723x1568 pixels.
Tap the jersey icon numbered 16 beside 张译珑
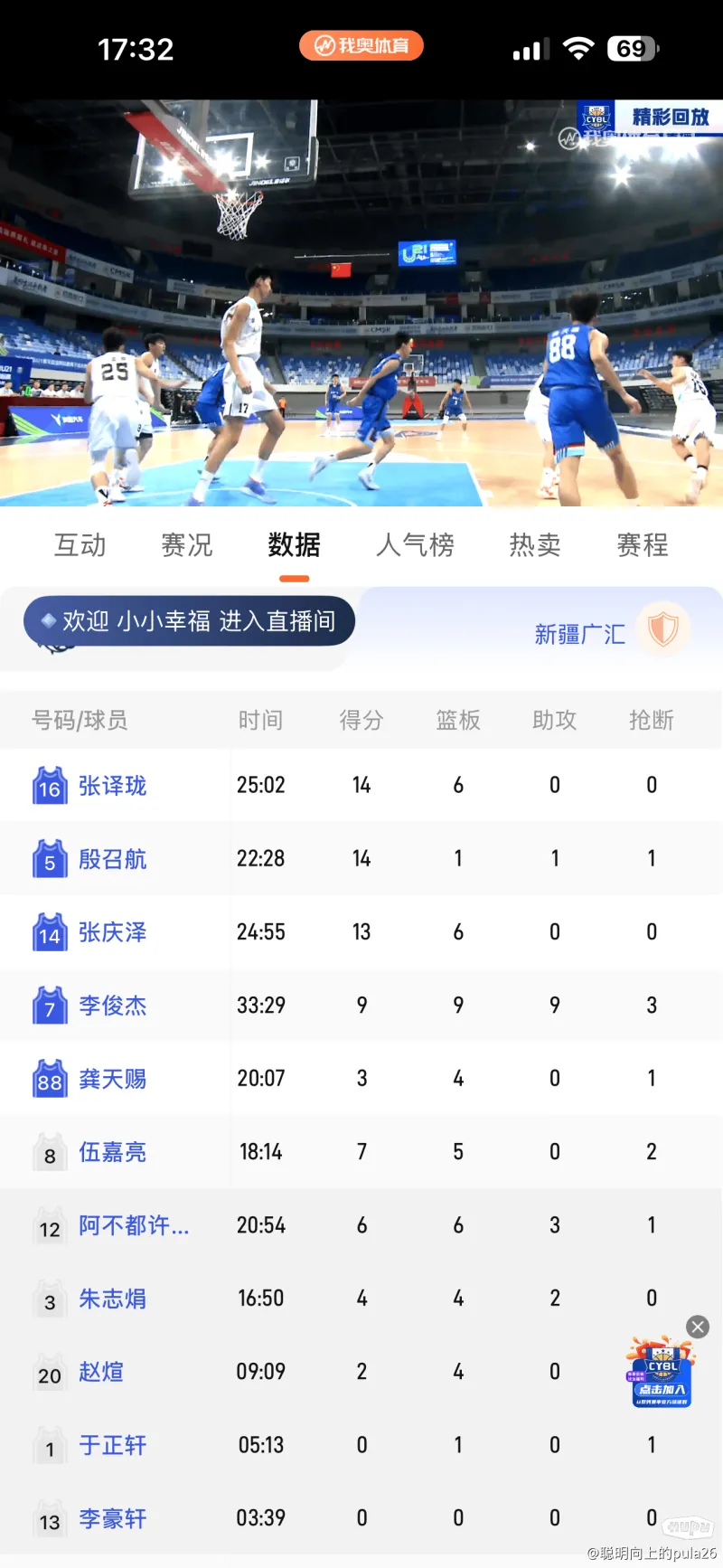click(50, 786)
